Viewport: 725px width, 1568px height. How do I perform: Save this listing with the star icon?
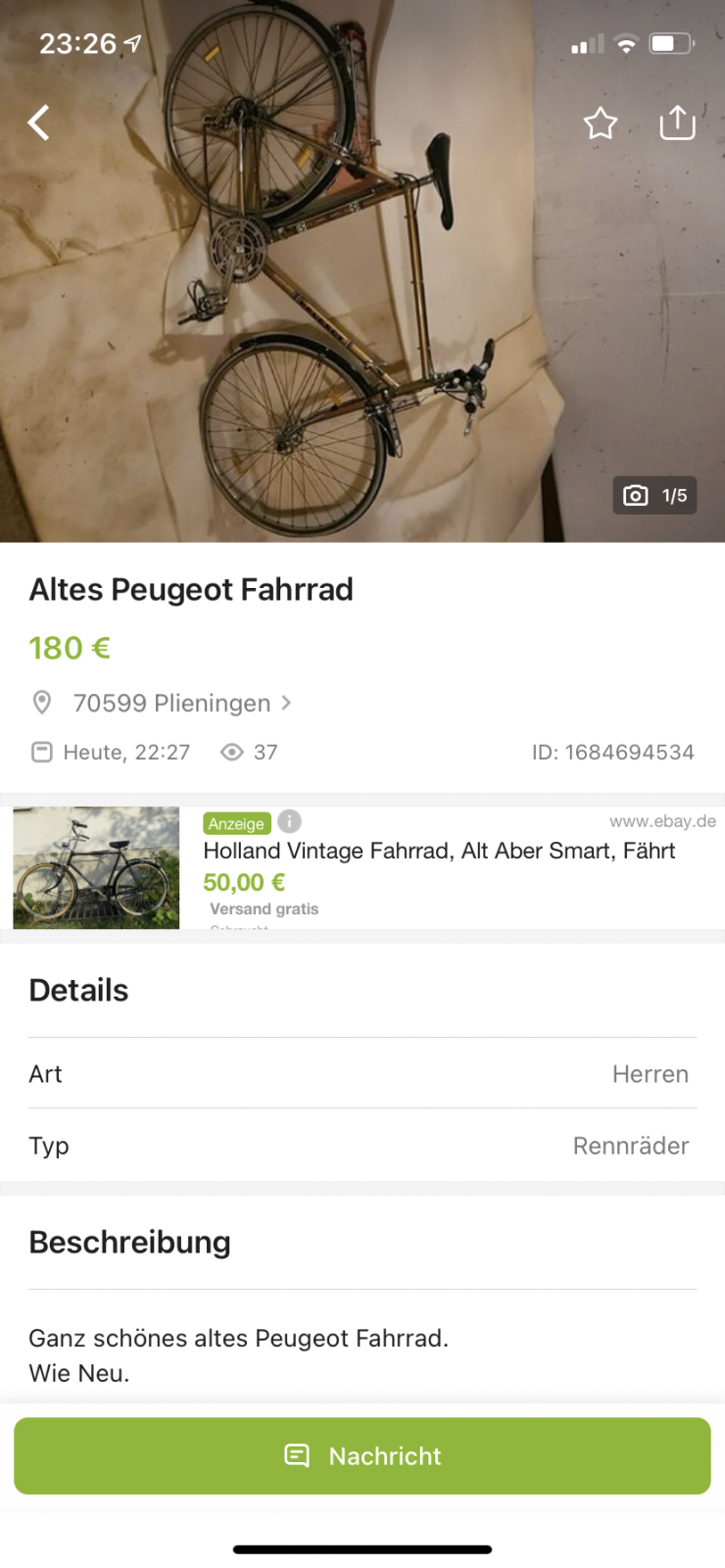coord(600,123)
